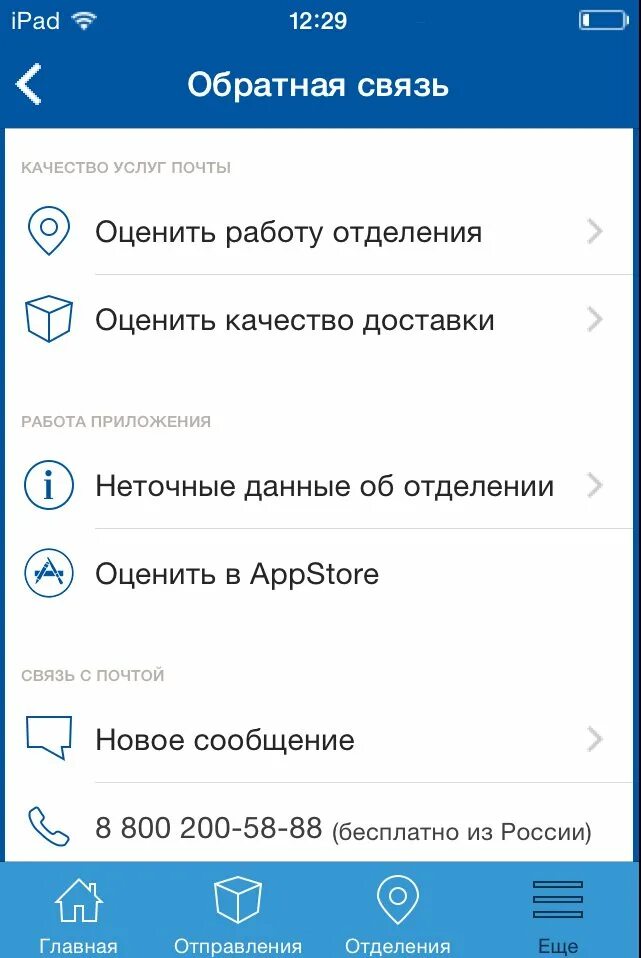Switch to the Главная tab
The width and height of the screenshot is (641, 958).
[78, 912]
